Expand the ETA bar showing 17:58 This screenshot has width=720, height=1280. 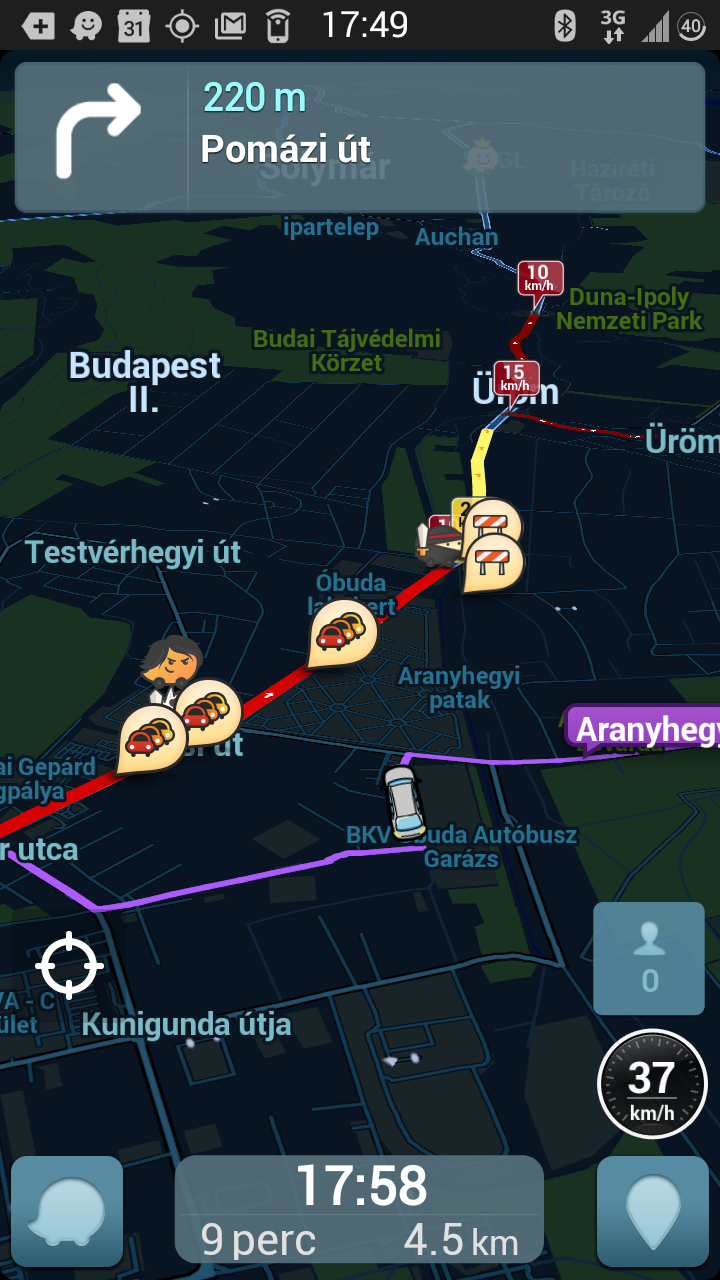[360, 1209]
